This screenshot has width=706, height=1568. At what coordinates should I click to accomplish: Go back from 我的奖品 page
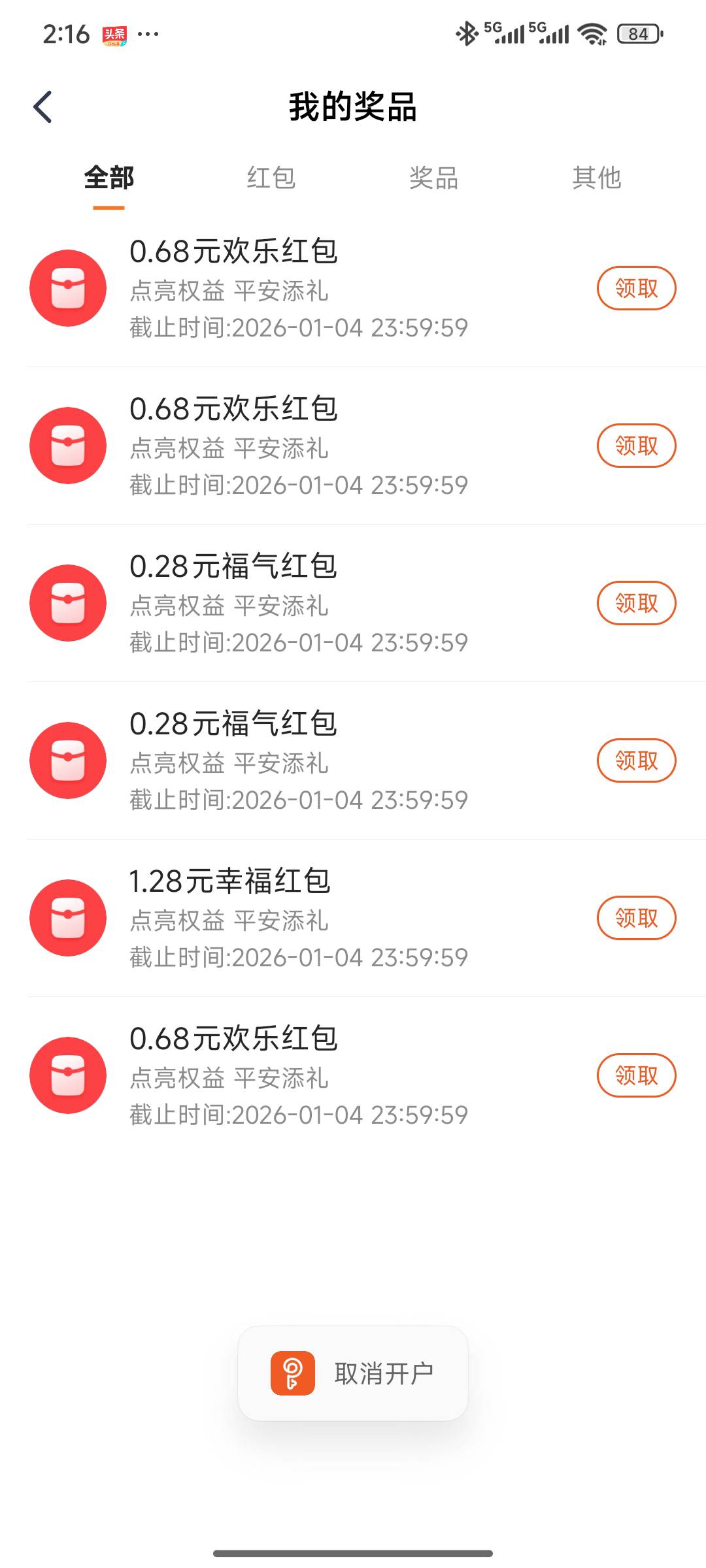(43, 107)
